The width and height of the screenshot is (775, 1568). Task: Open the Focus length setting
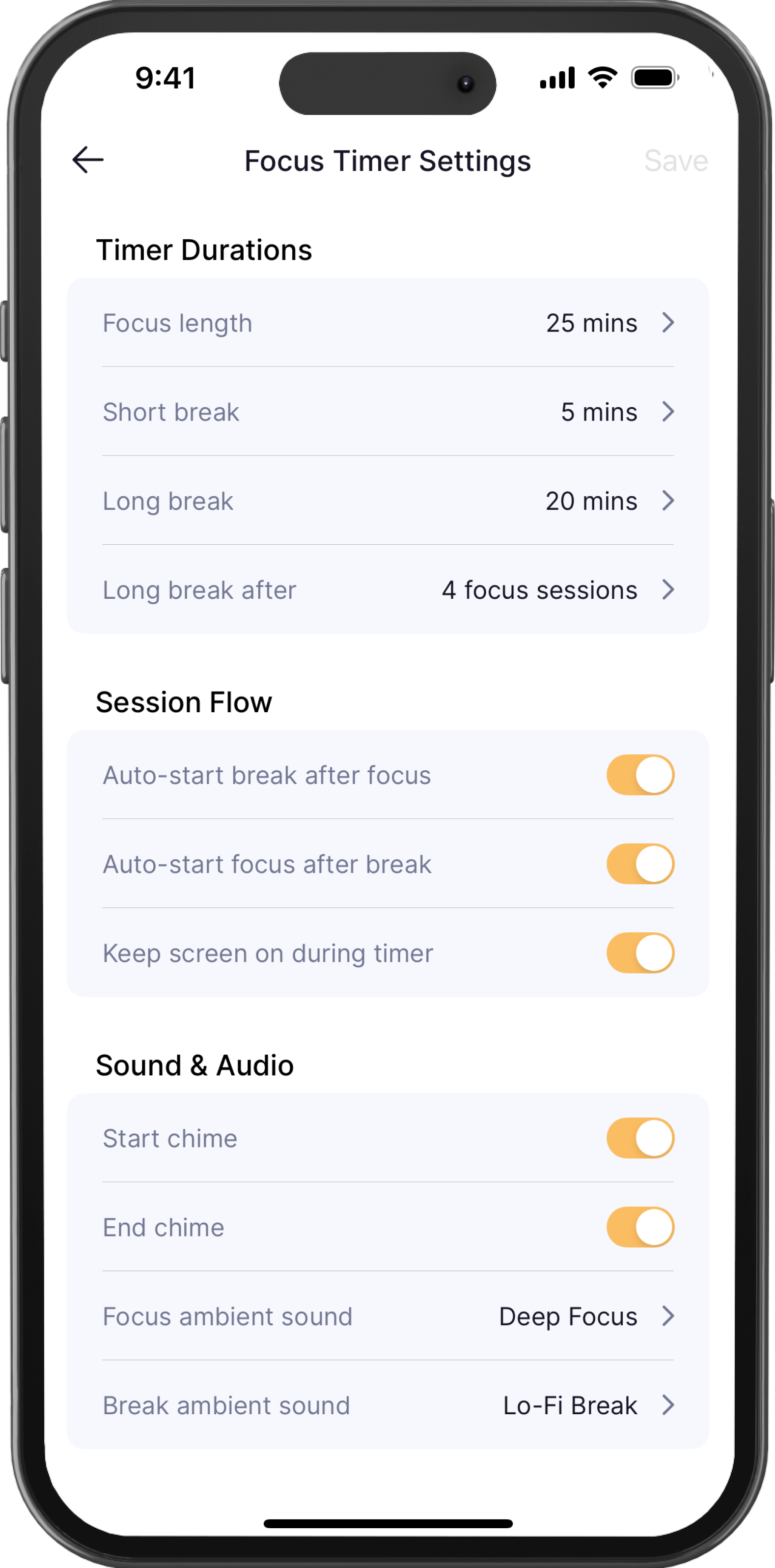click(x=388, y=323)
